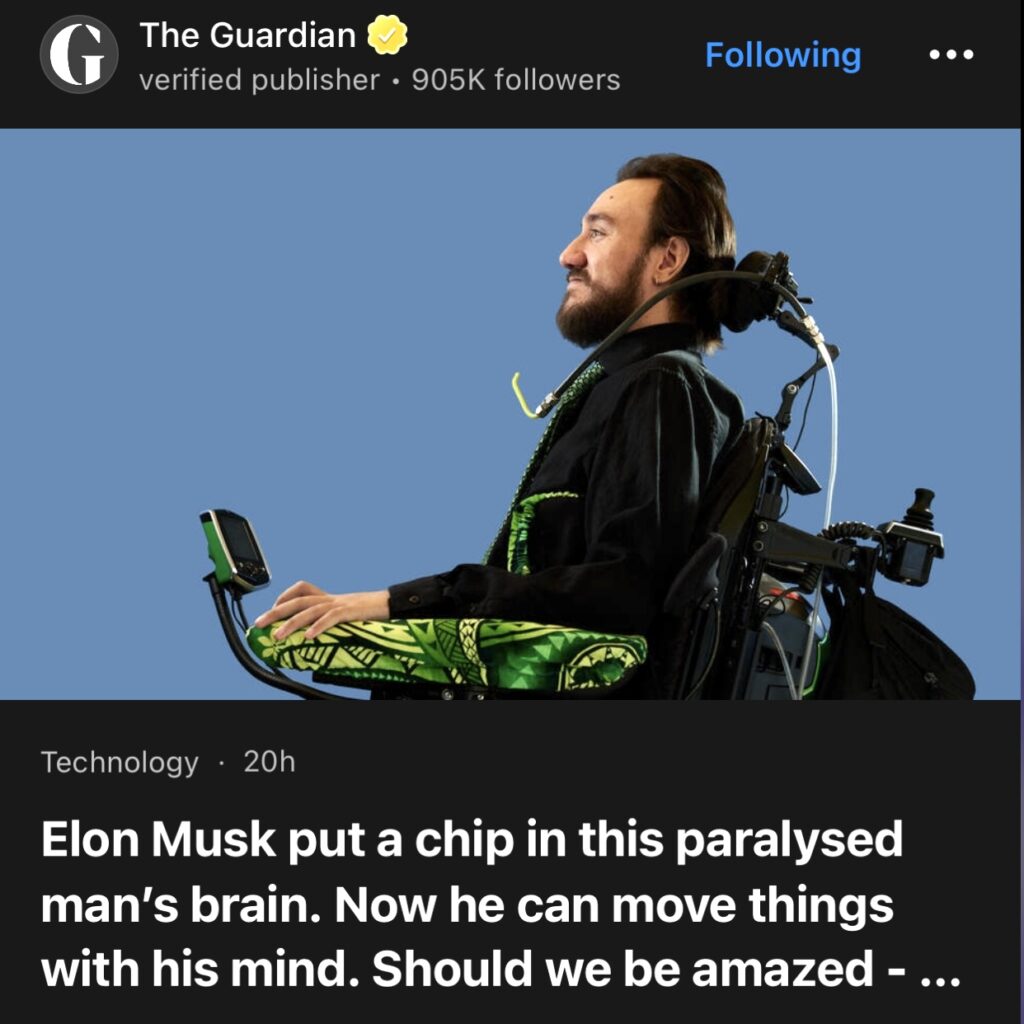This screenshot has height=1024, width=1024.
Task: Open the article image about brain chip
Action: 510,413
